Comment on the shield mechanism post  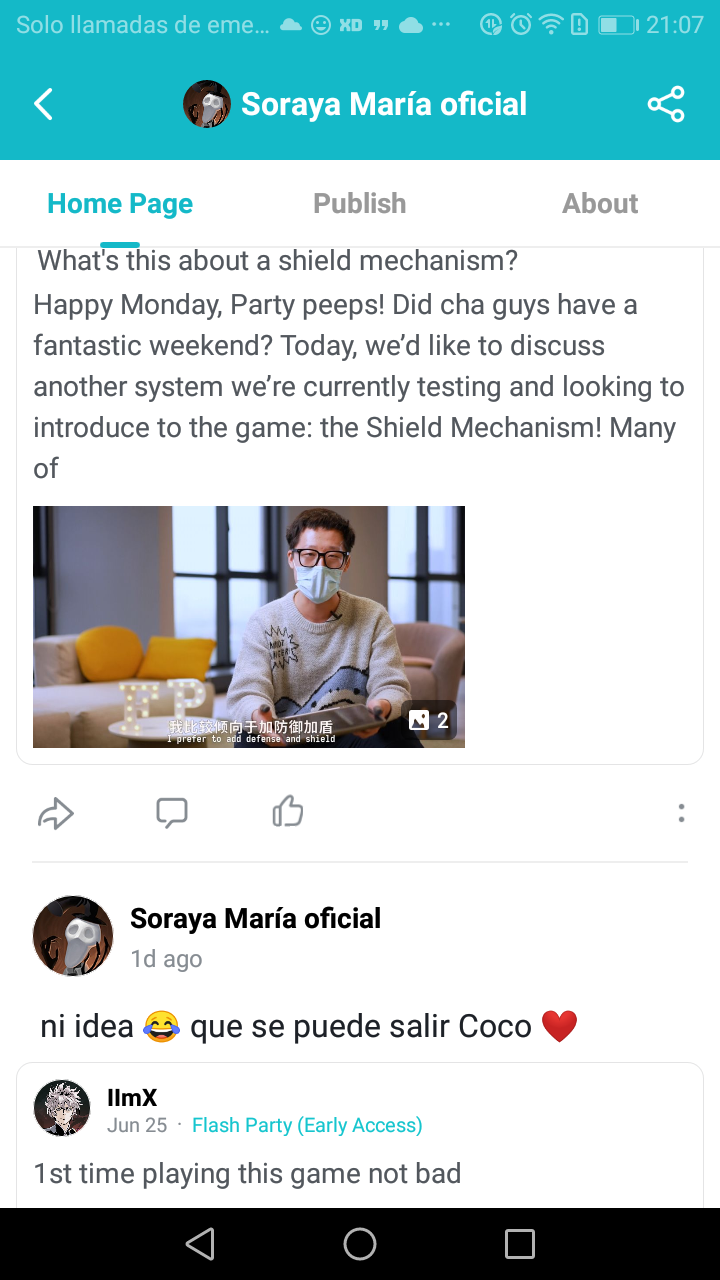point(172,813)
